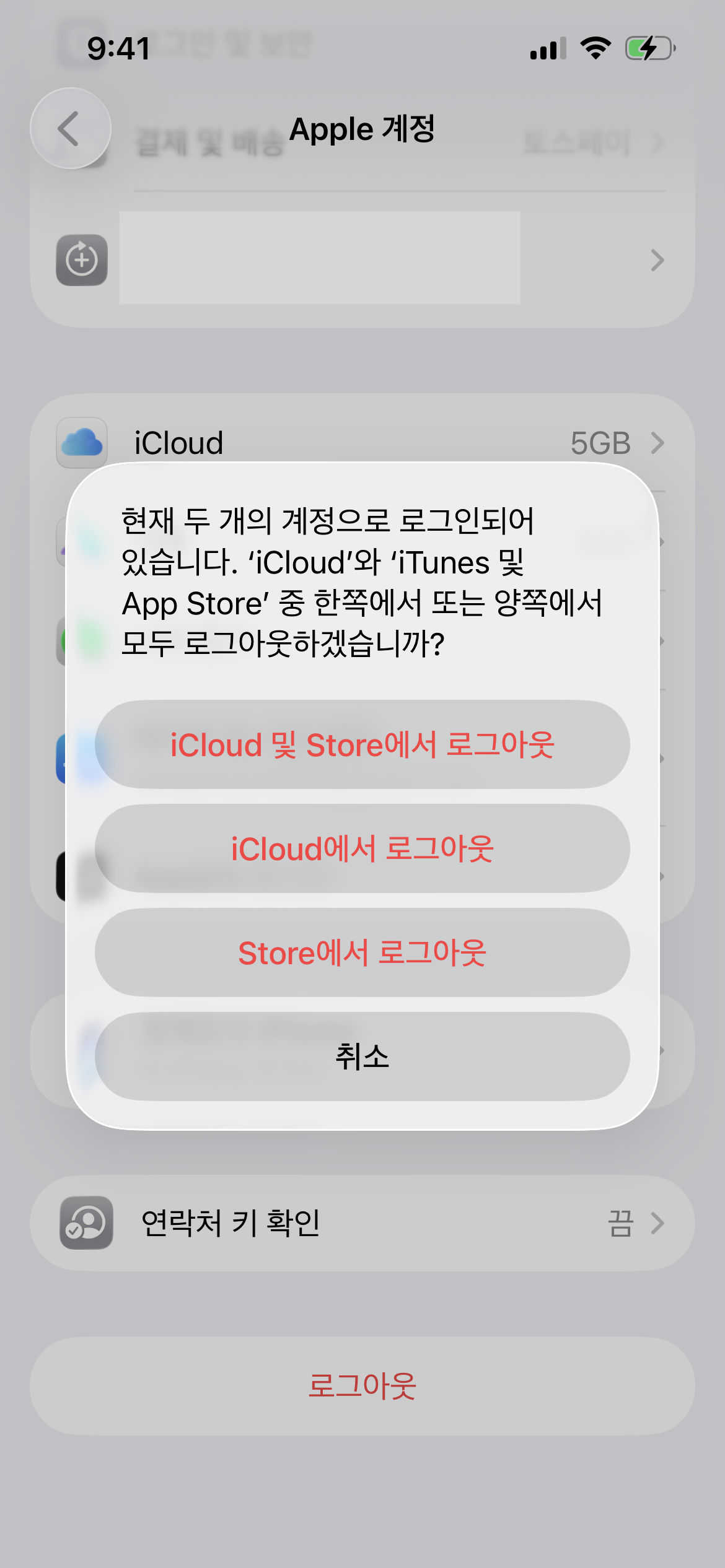Go back from Apple 계정 page
The image size is (725, 1568).
point(71,128)
